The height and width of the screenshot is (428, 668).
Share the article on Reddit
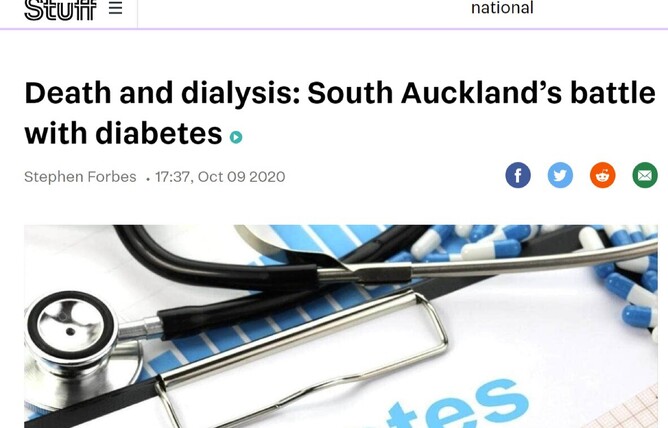pos(603,176)
